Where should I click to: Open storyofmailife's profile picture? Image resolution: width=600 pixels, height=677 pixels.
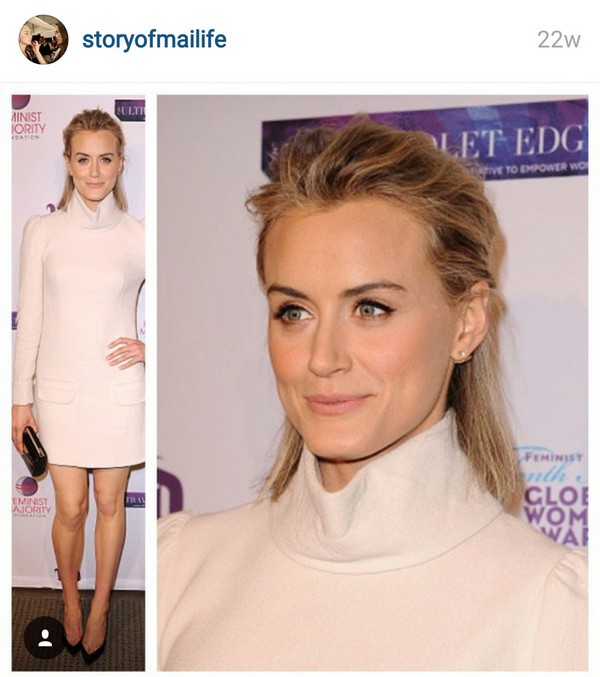(42, 40)
